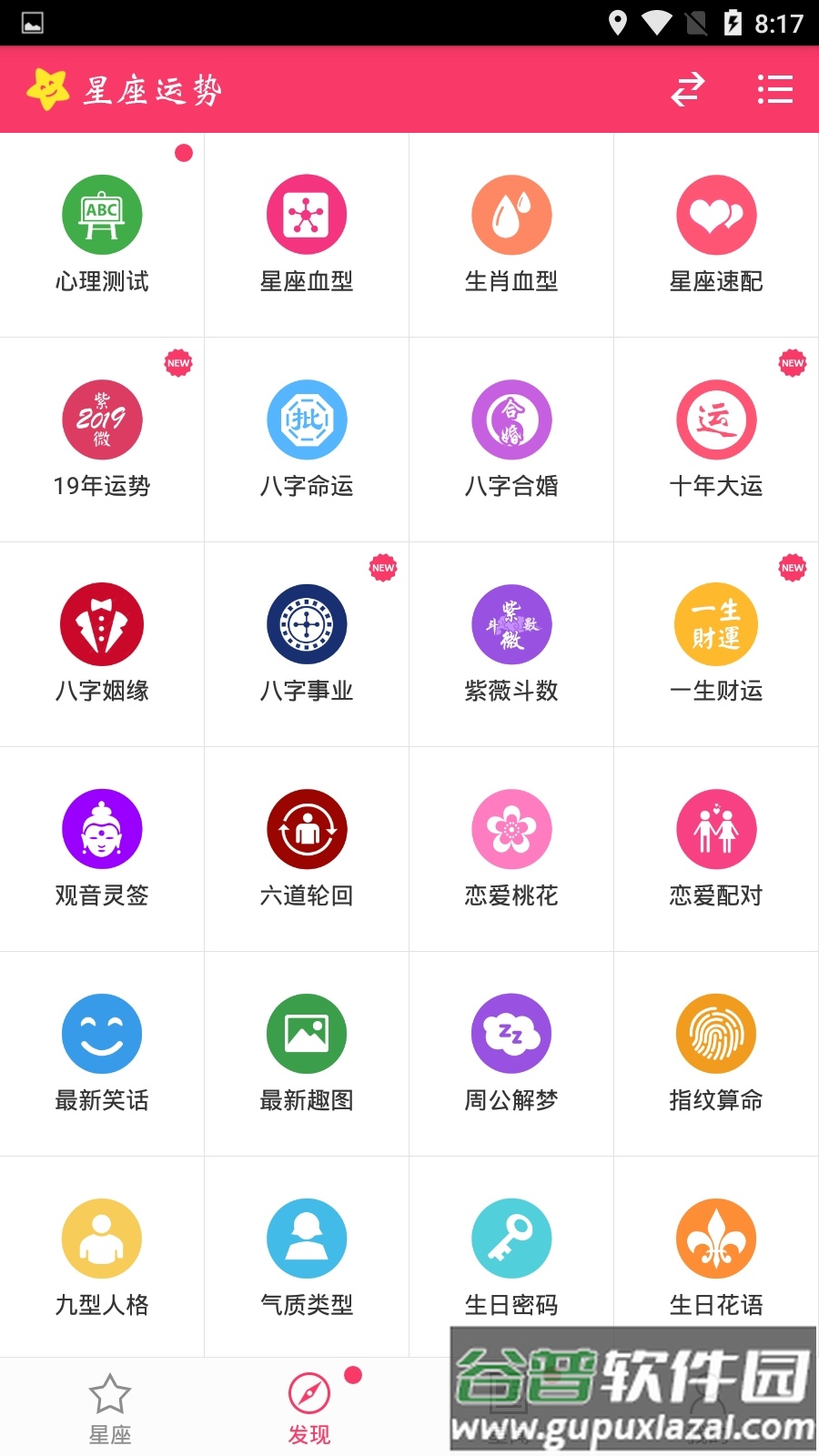Open the list menu in the top bar
Viewport: 819px width, 1456px height.
pos(774,90)
